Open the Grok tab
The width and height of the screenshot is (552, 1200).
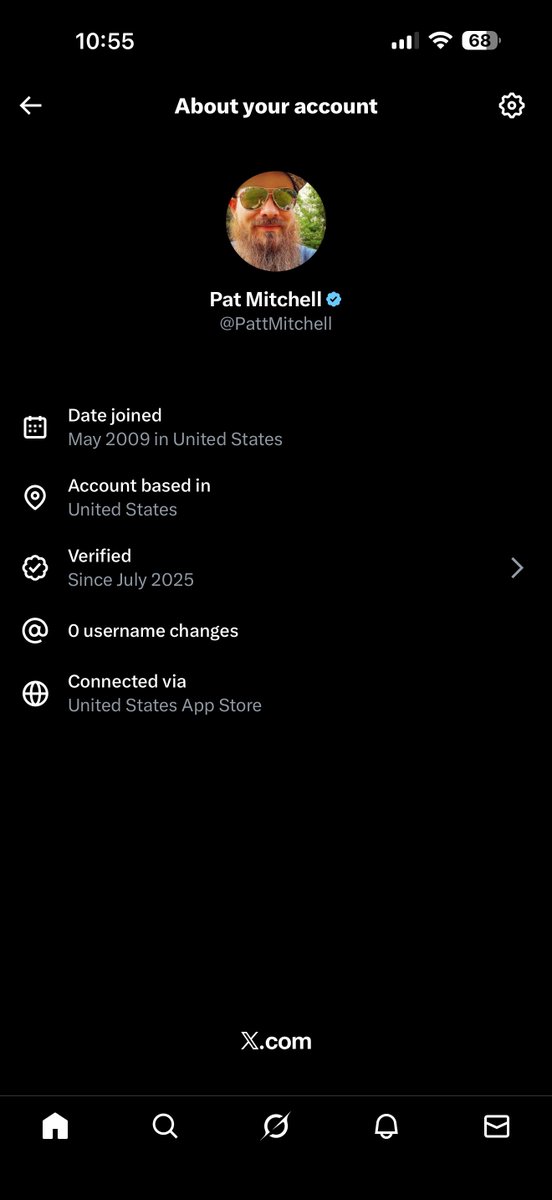(x=276, y=1127)
